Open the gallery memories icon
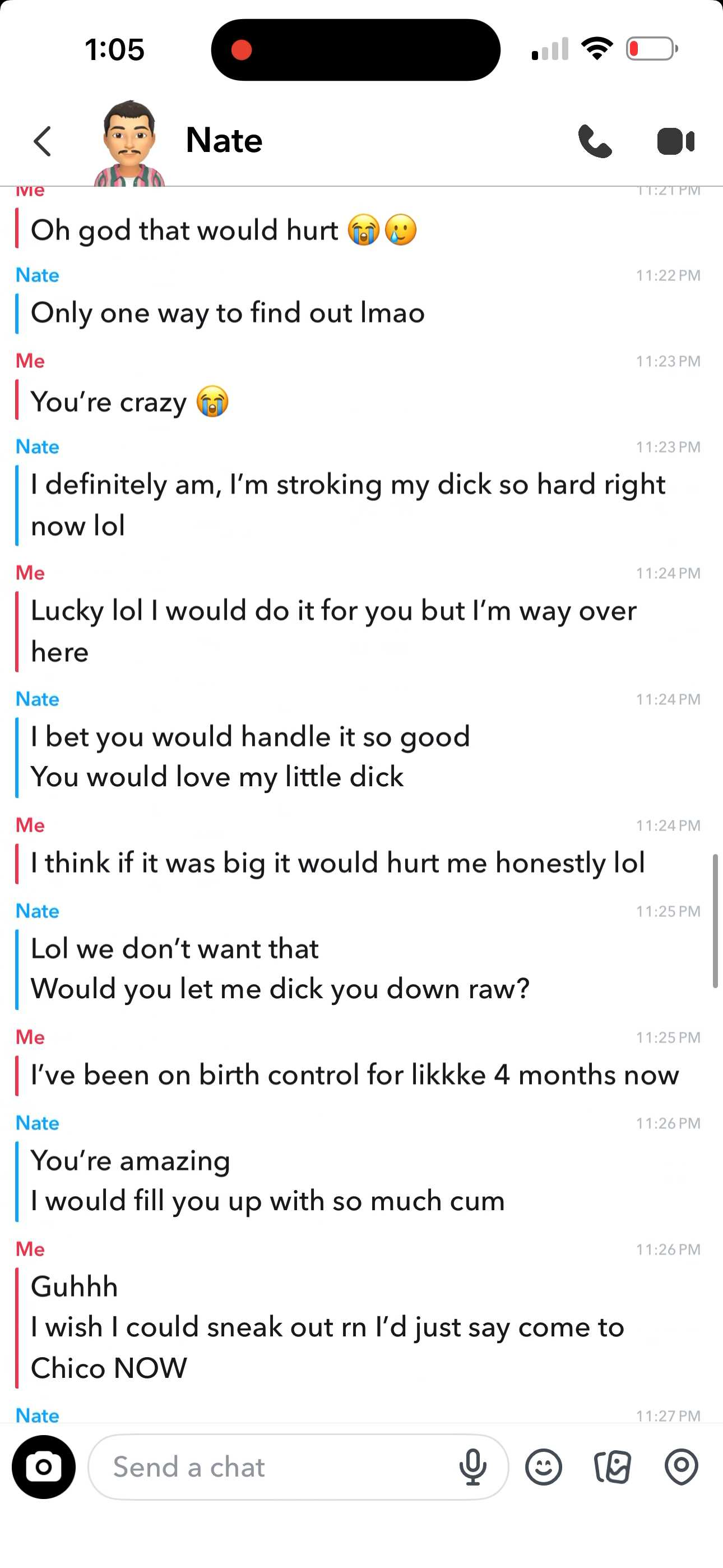The image size is (723, 1568). 612,1467
